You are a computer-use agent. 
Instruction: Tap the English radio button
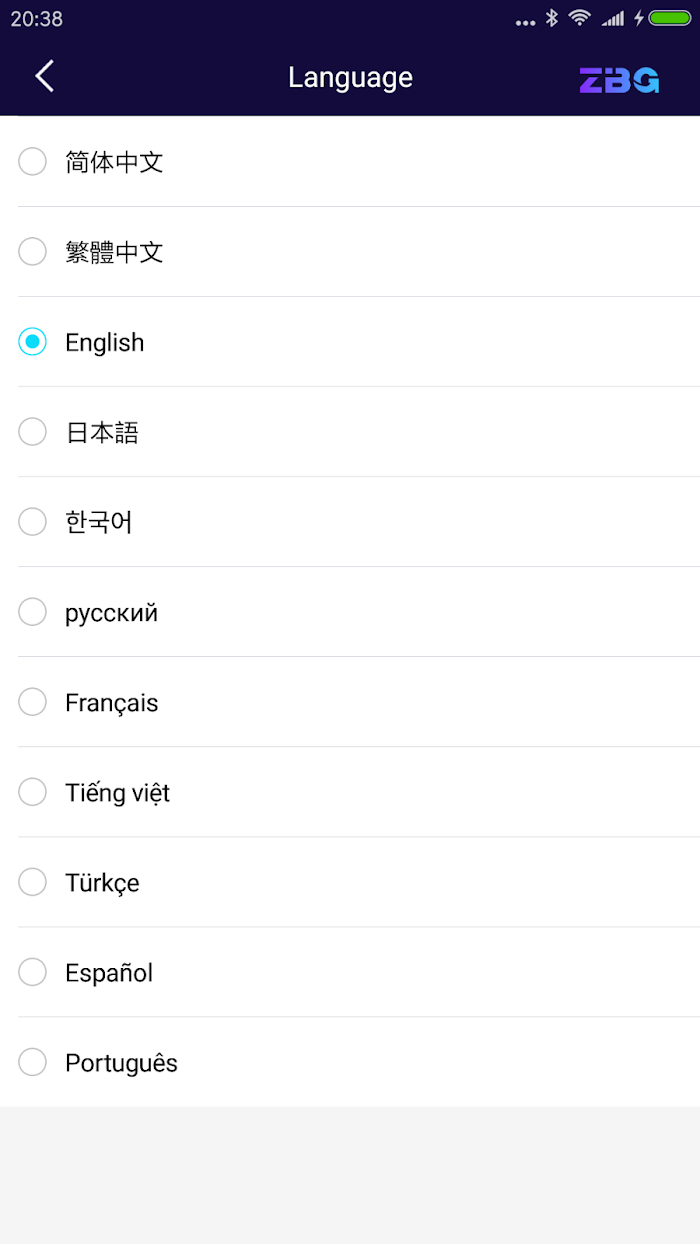point(33,342)
